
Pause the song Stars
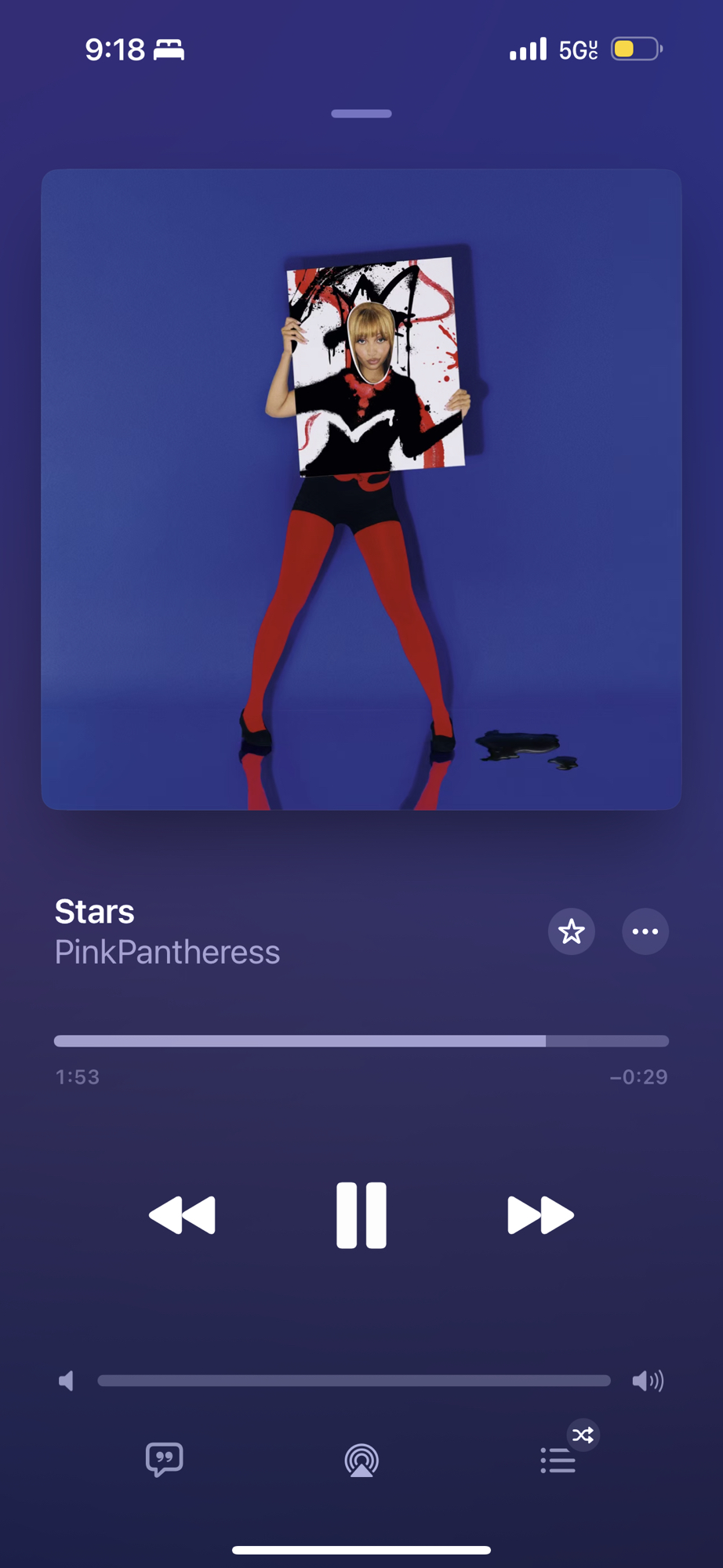click(x=361, y=1215)
